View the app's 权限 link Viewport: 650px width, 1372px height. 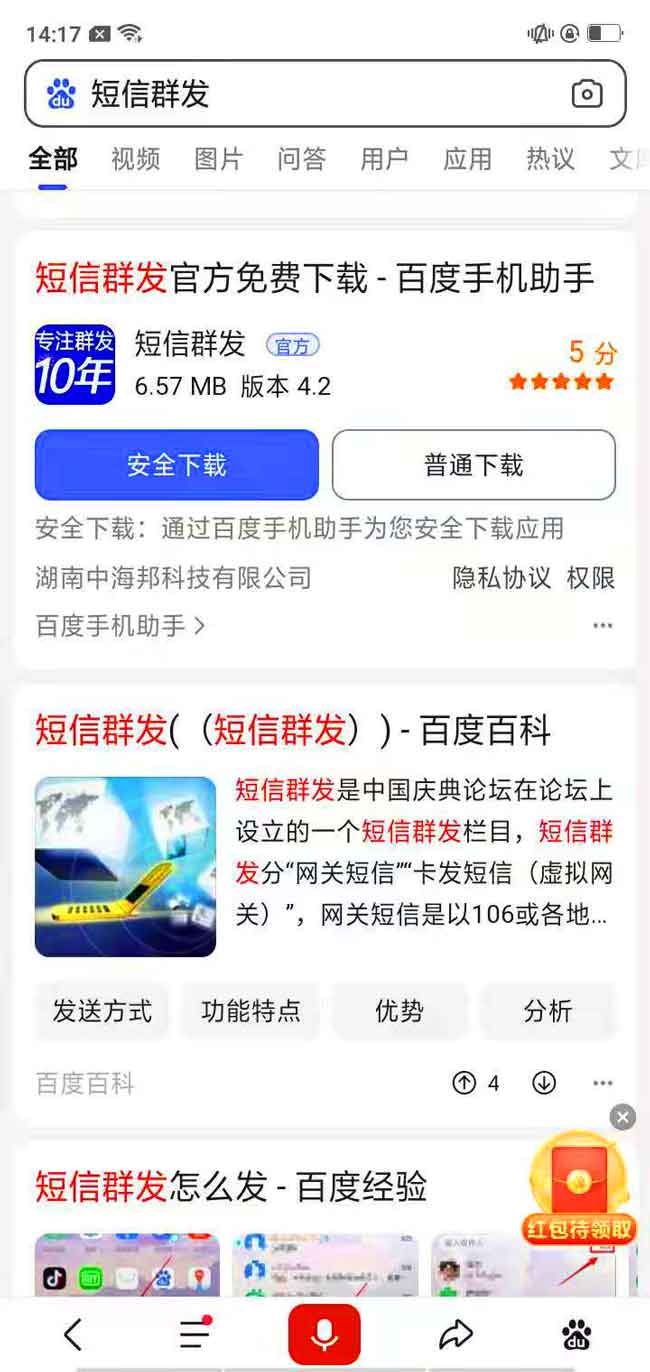(x=590, y=578)
